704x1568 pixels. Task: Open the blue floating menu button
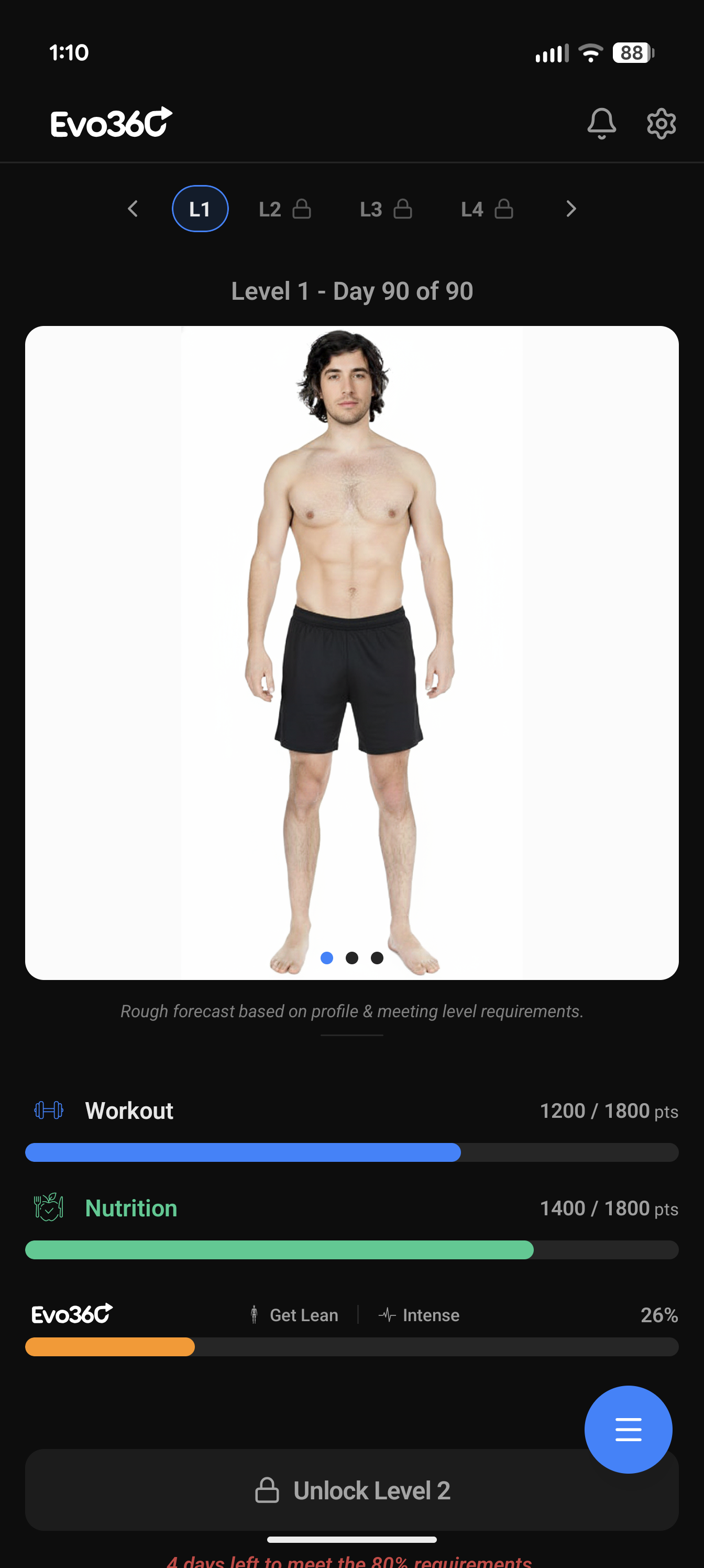point(628,1429)
